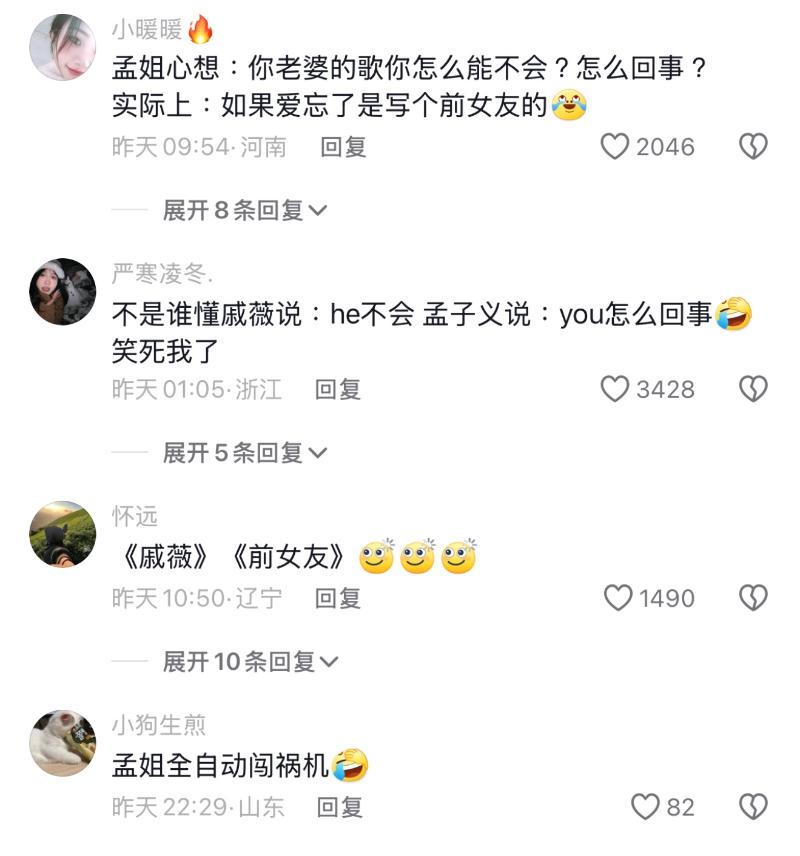
Task: Dislike 小狗生煎's comment
Action: click(752, 807)
